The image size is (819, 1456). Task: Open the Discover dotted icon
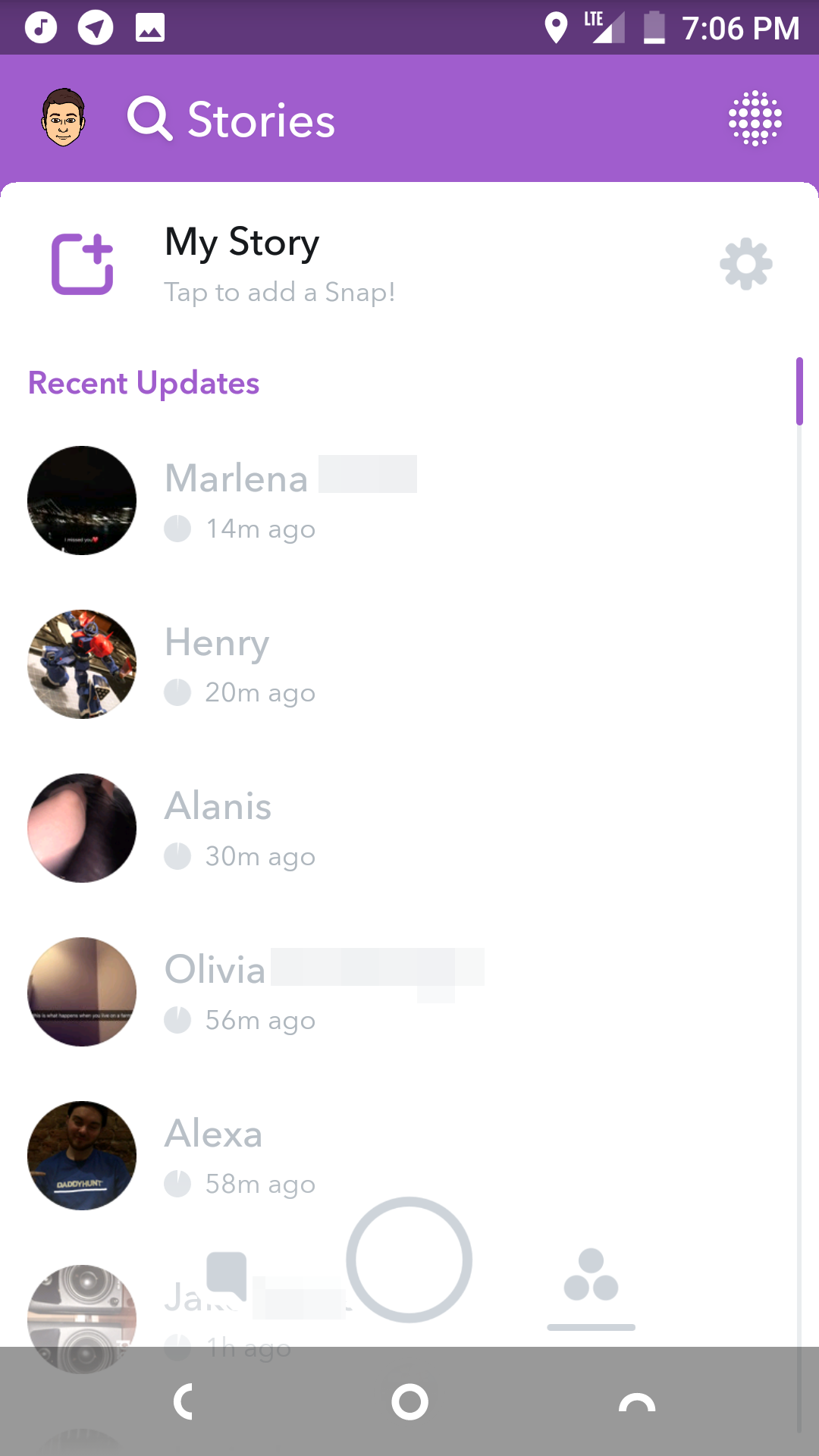tap(755, 118)
